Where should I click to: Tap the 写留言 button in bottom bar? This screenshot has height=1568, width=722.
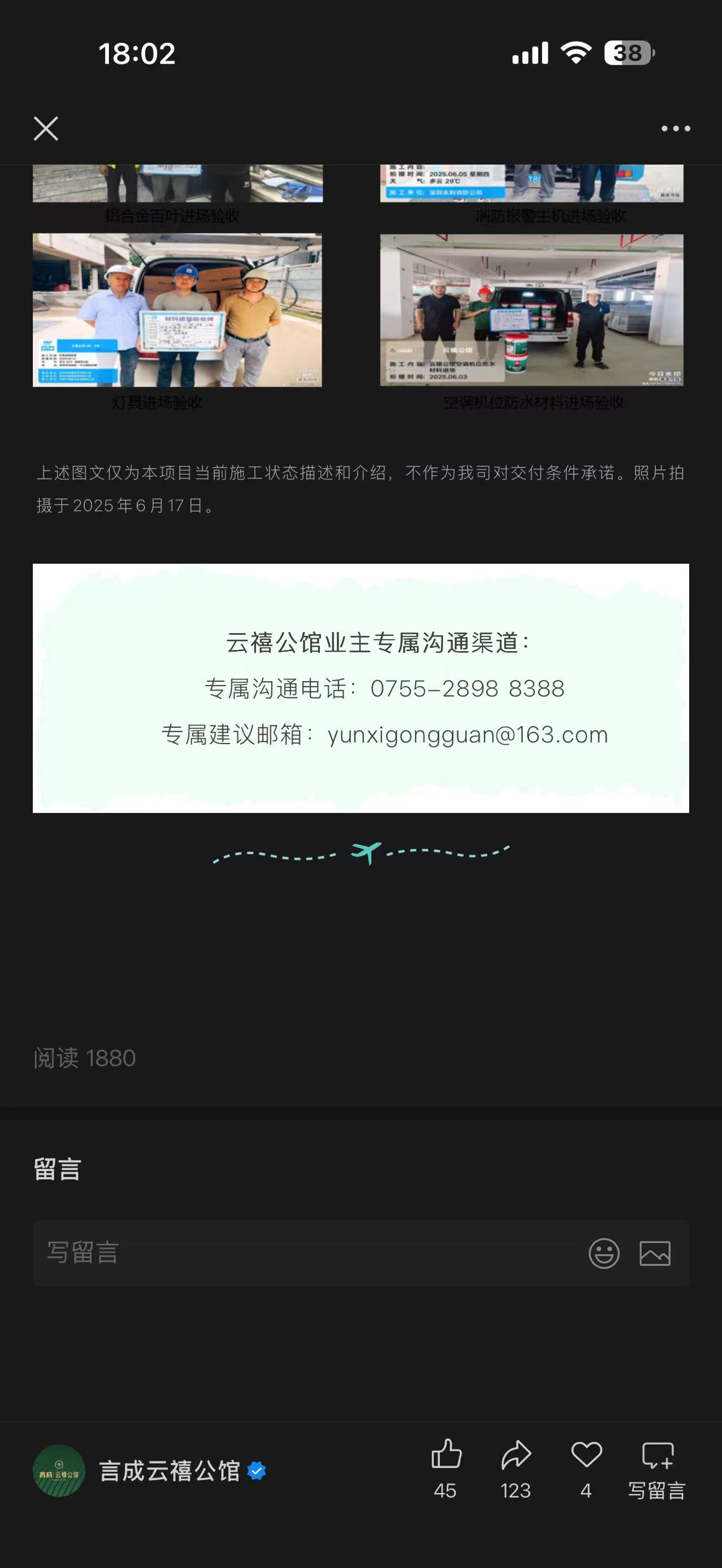pos(657,1468)
